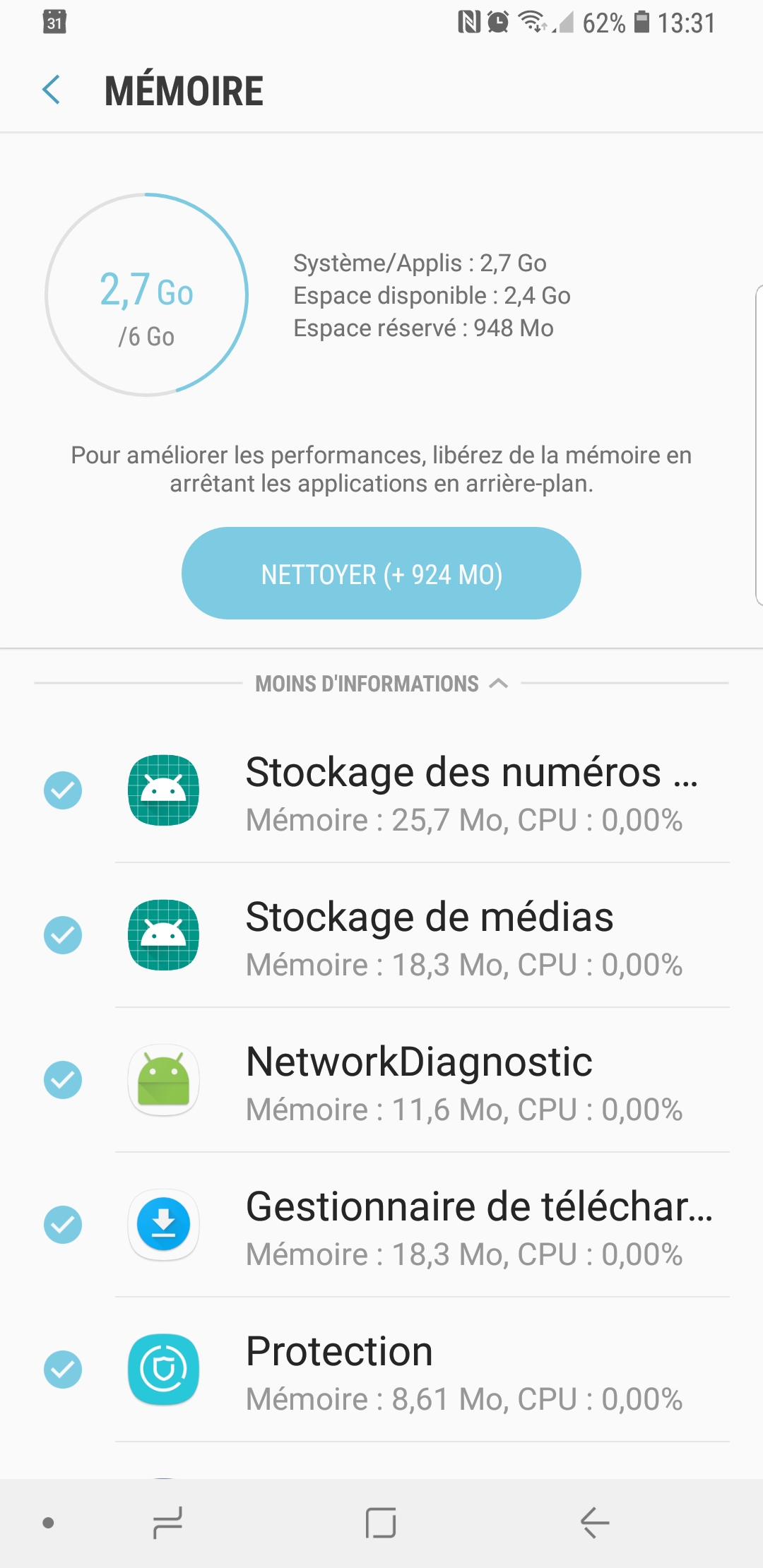This screenshot has width=763, height=1568.
Task: Uncheck the Stockage des numéros entry
Action: 63,790
